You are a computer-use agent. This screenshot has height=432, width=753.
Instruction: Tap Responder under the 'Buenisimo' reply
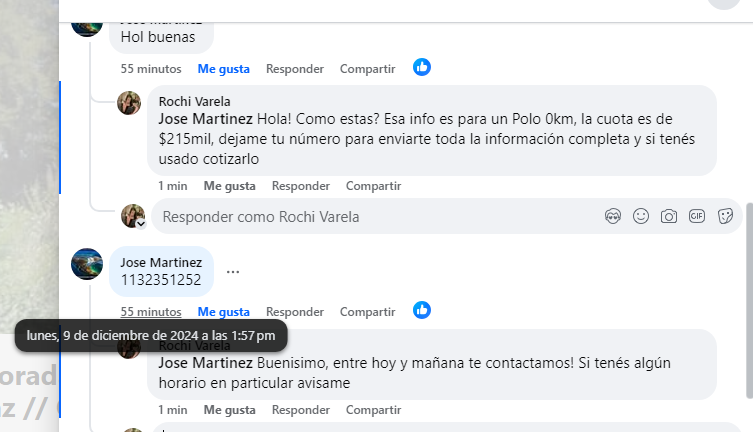[300, 410]
